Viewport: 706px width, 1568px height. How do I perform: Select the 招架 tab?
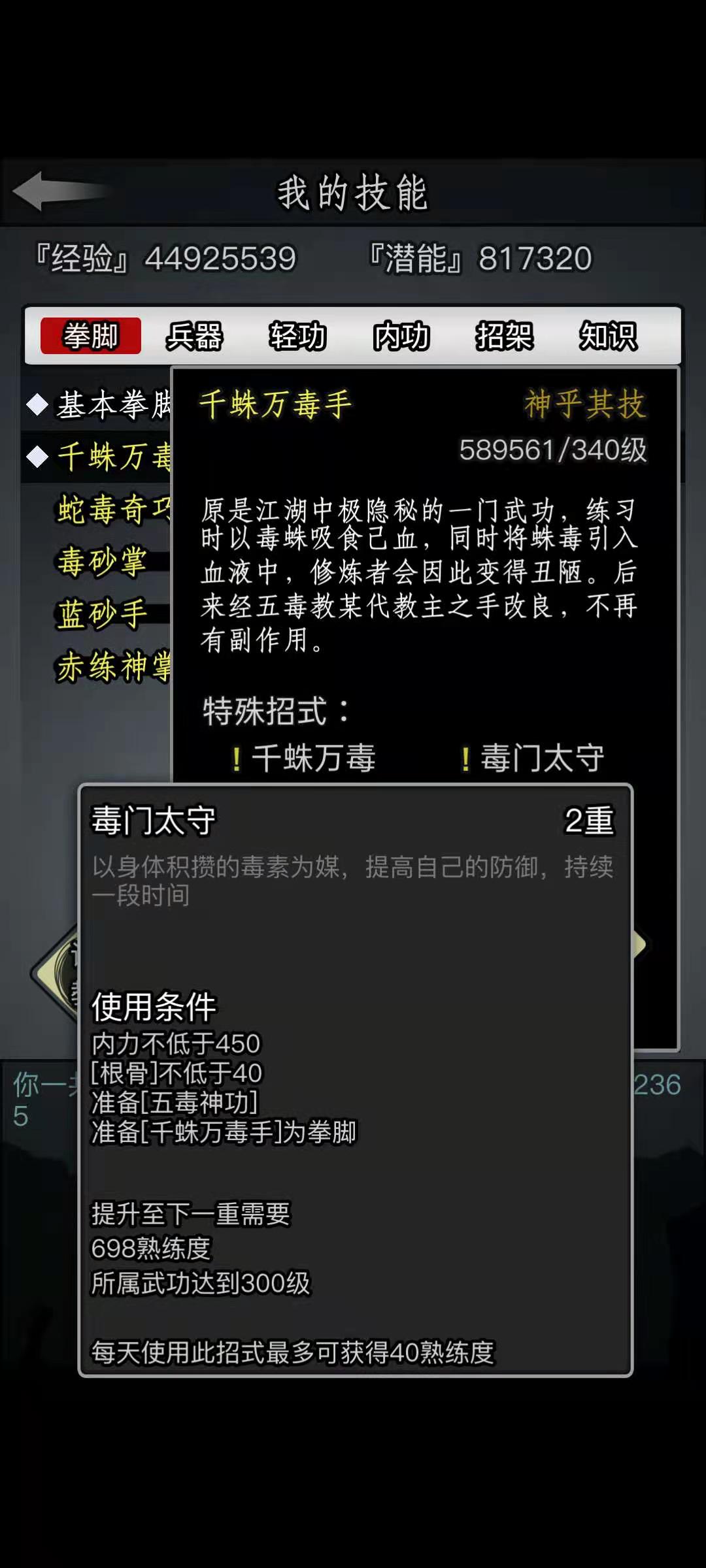[504, 336]
